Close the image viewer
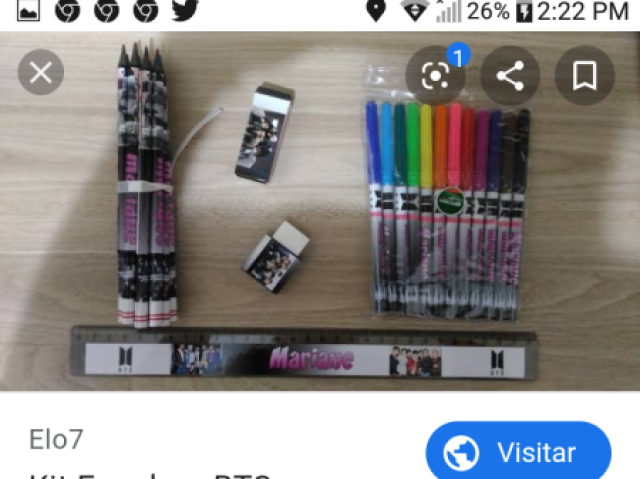This screenshot has height=479, width=640. [41, 73]
